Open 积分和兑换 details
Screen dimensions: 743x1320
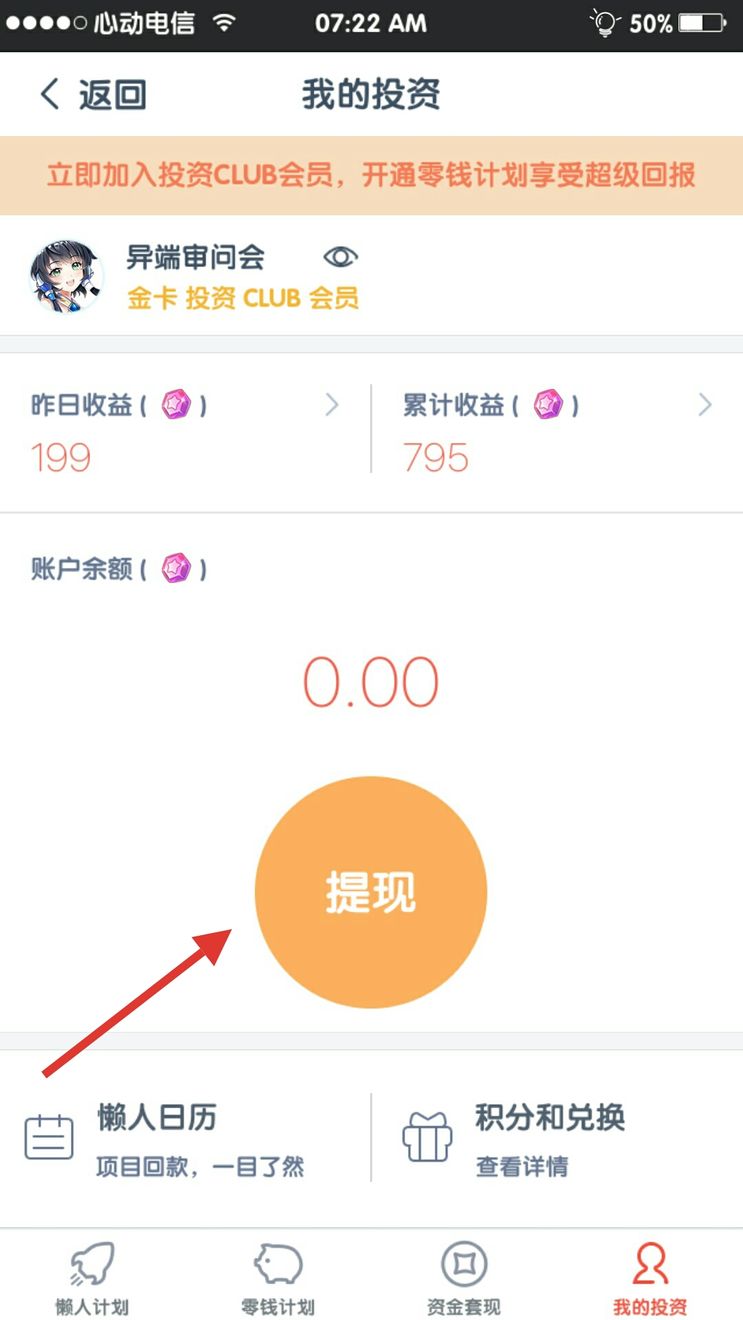pyautogui.click(x=557, y=1139)
